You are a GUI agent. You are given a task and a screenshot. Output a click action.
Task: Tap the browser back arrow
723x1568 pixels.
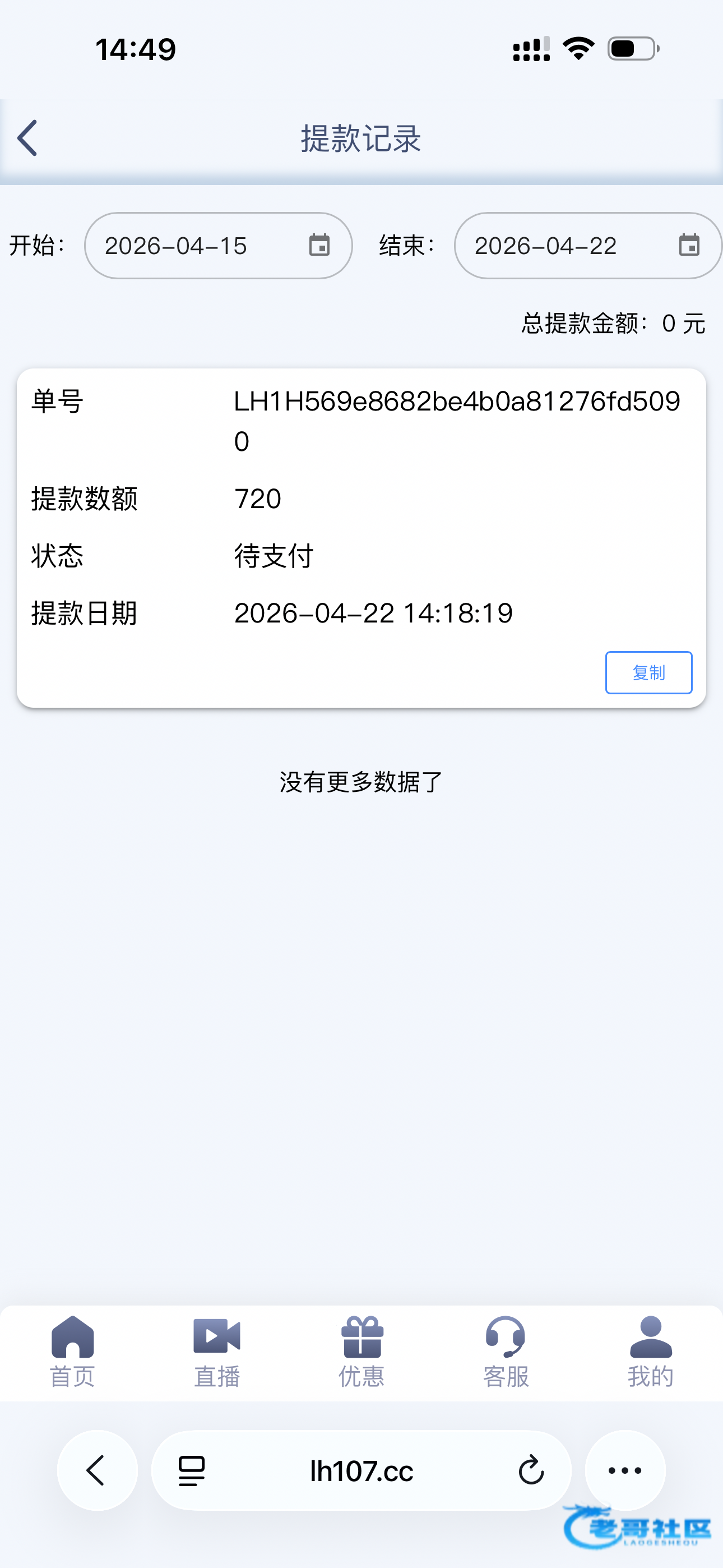97,1470
